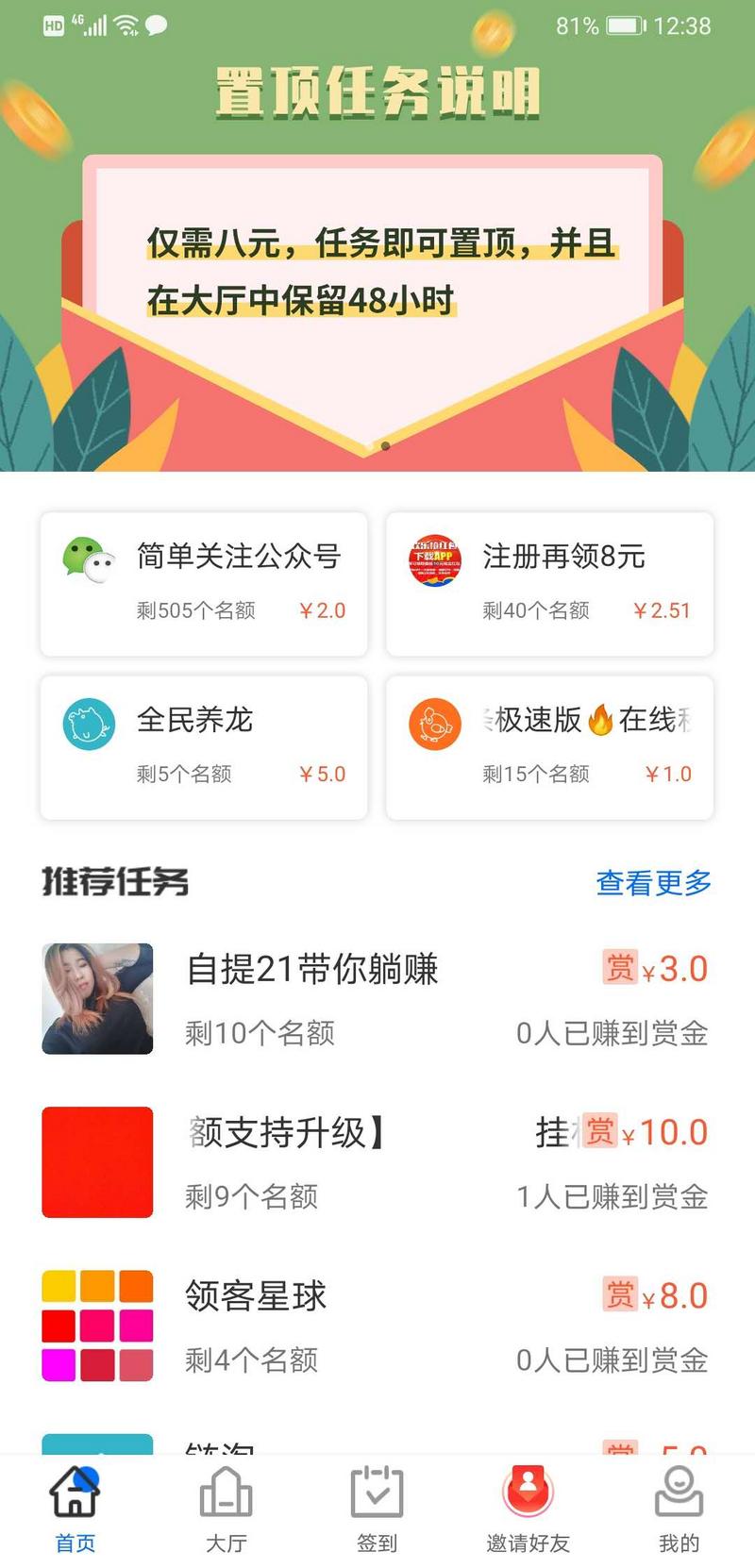Open the 大厅 hall icon

(226, 1497)
